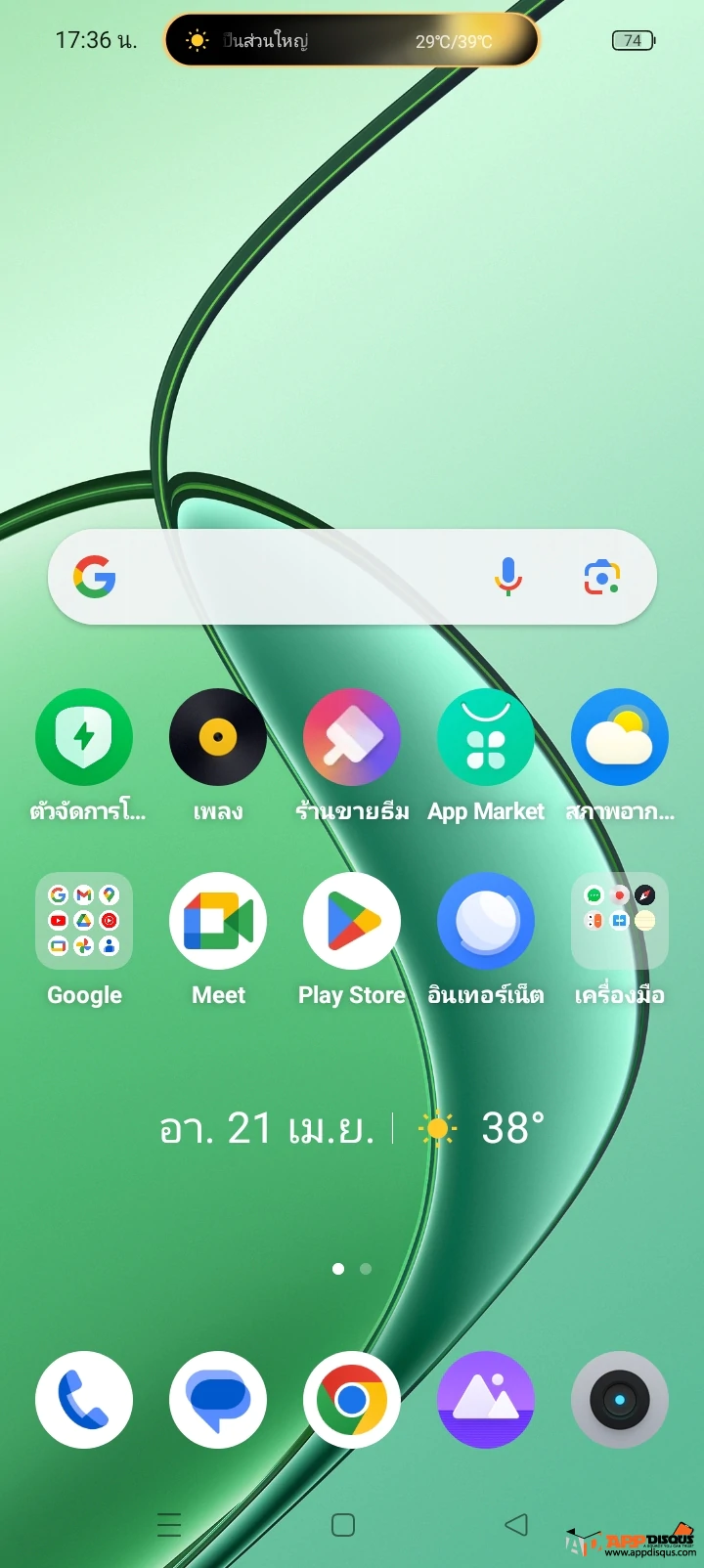Launch the Play Store
This screenshot has width=704, height=1568.
(x=352, y=921)
